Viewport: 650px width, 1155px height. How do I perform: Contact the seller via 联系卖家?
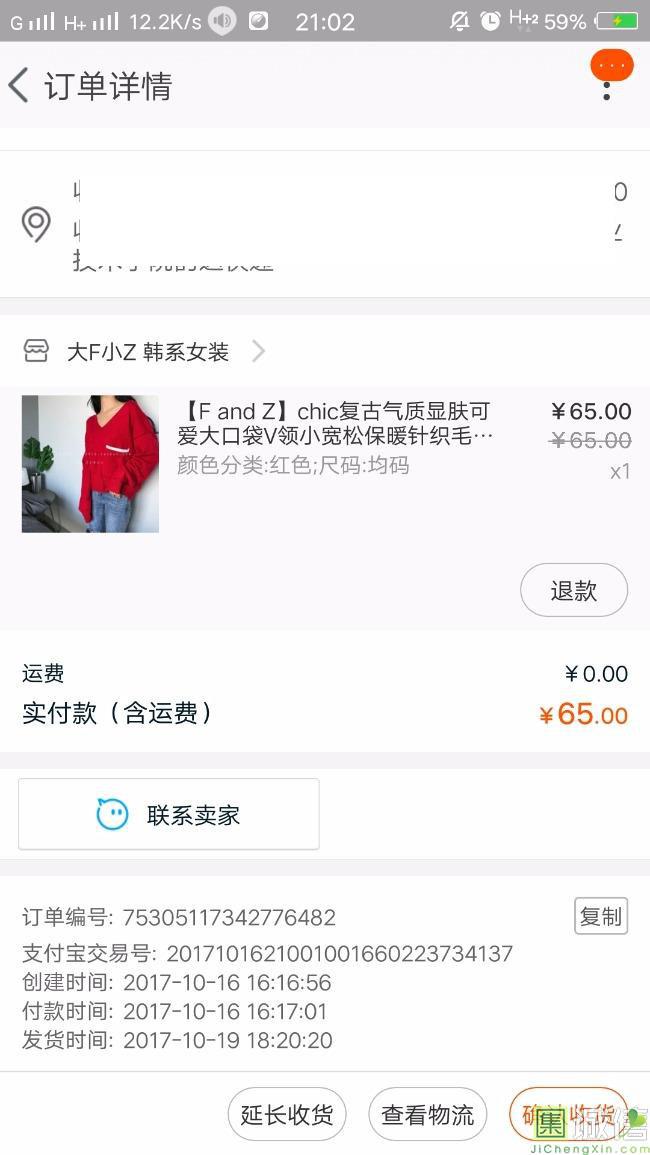coord(168,814)
